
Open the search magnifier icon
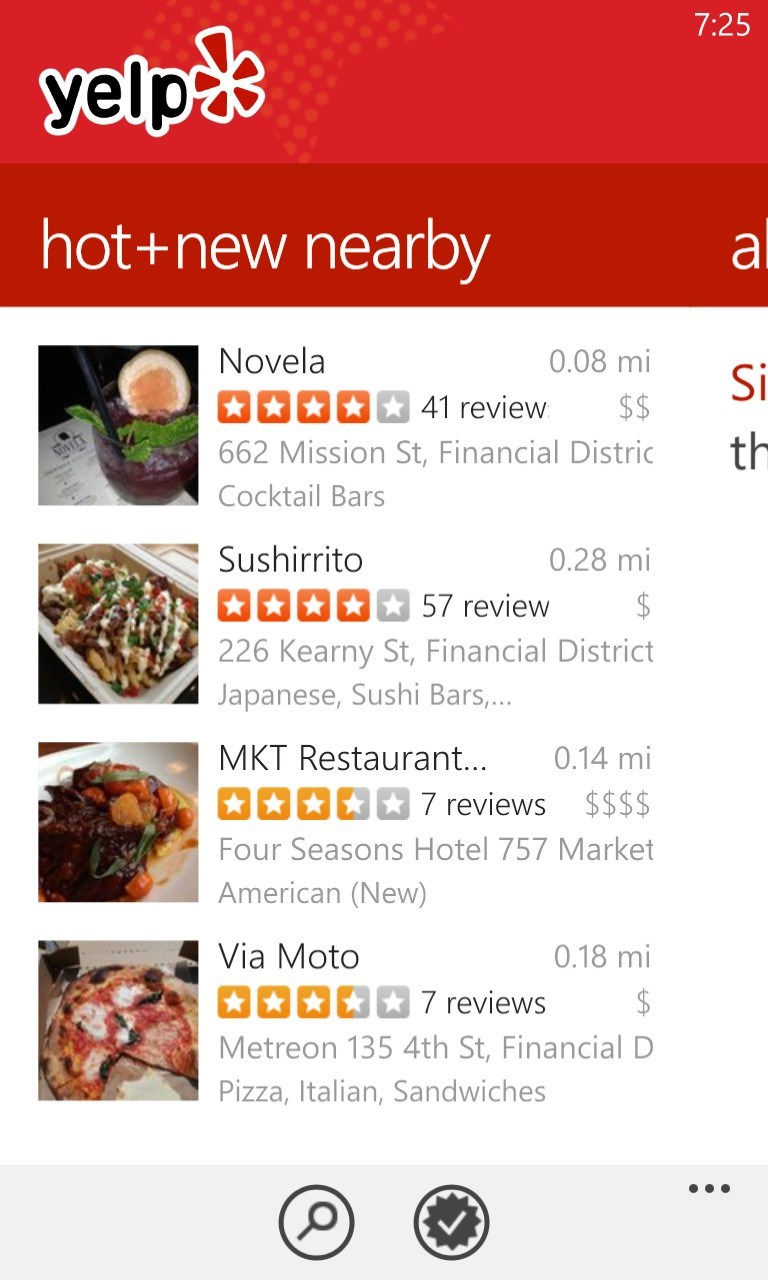click(316, 1222)
